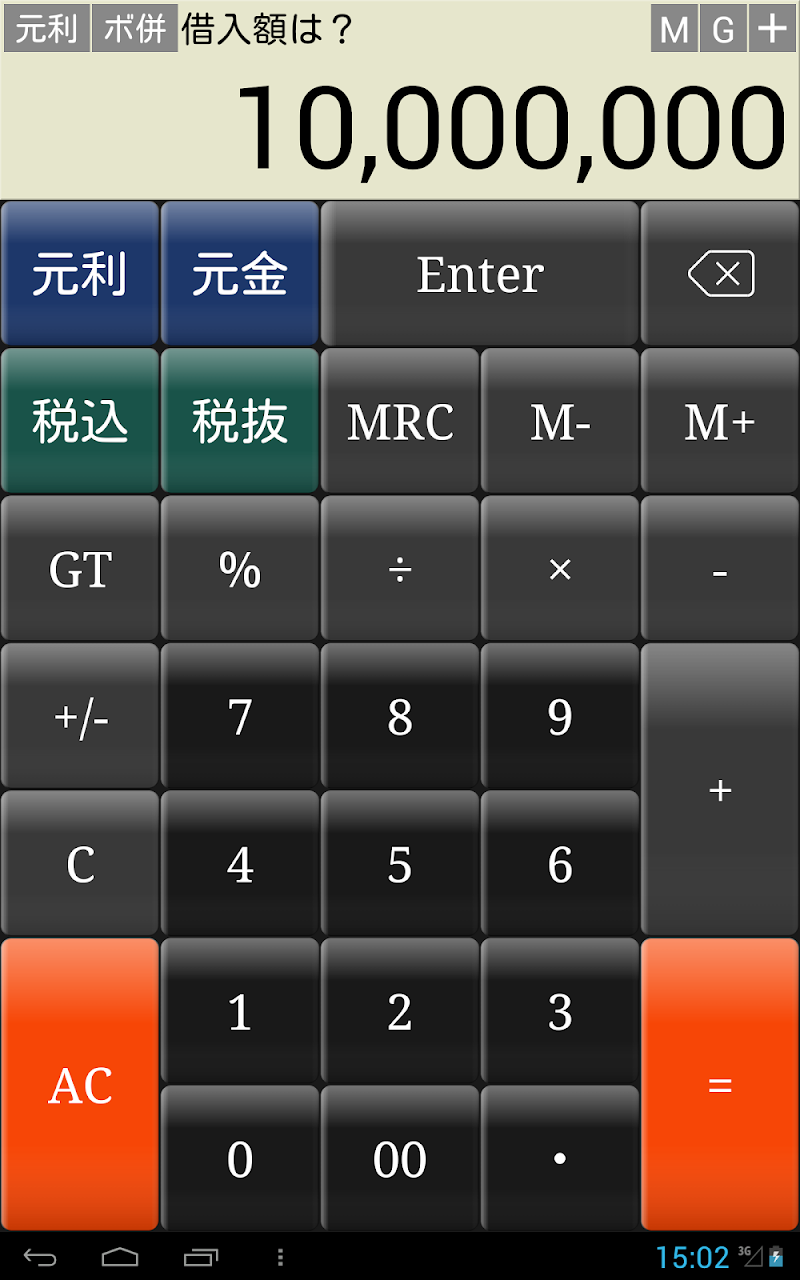Select the division operator

(400, 568)
